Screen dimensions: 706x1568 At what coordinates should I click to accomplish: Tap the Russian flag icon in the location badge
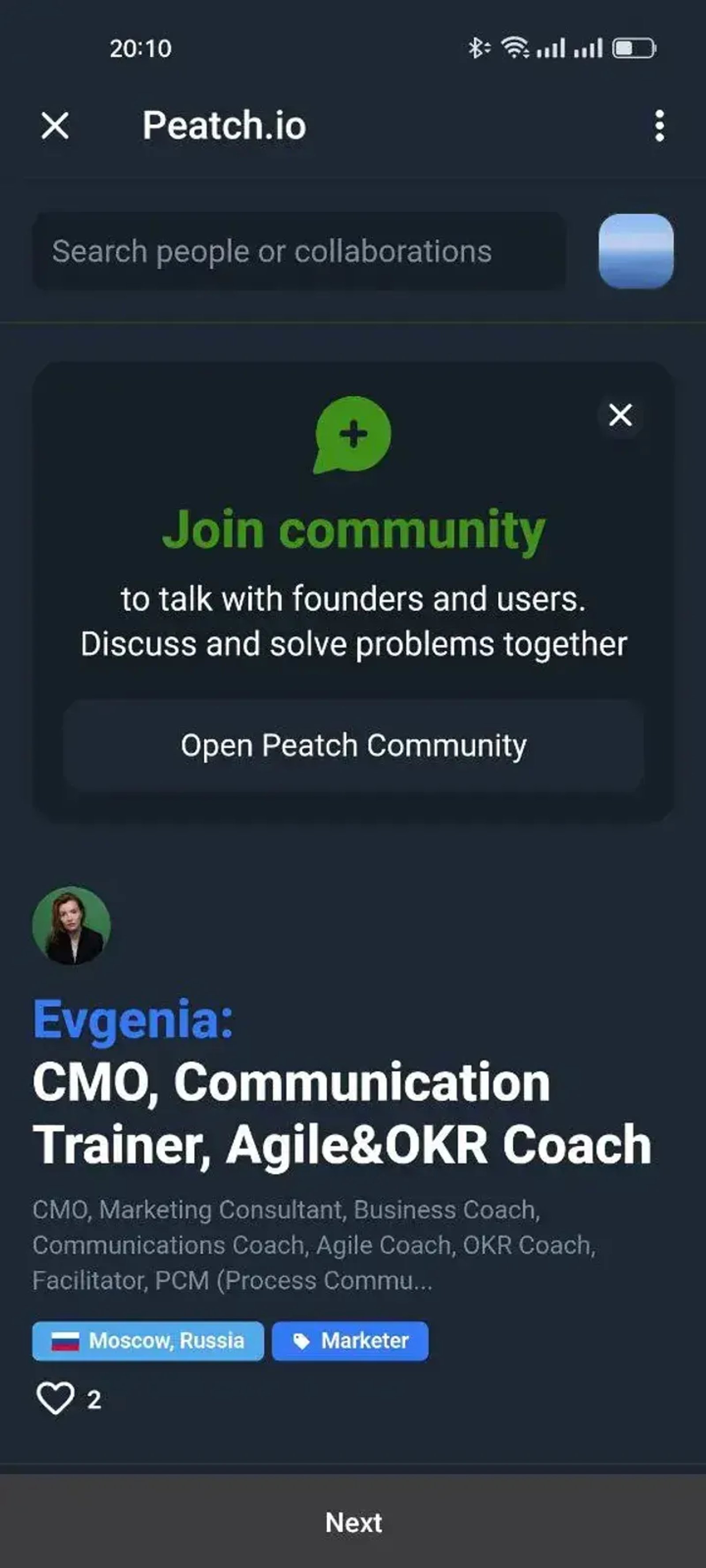pyautogui.click(x=67, y=1340)
